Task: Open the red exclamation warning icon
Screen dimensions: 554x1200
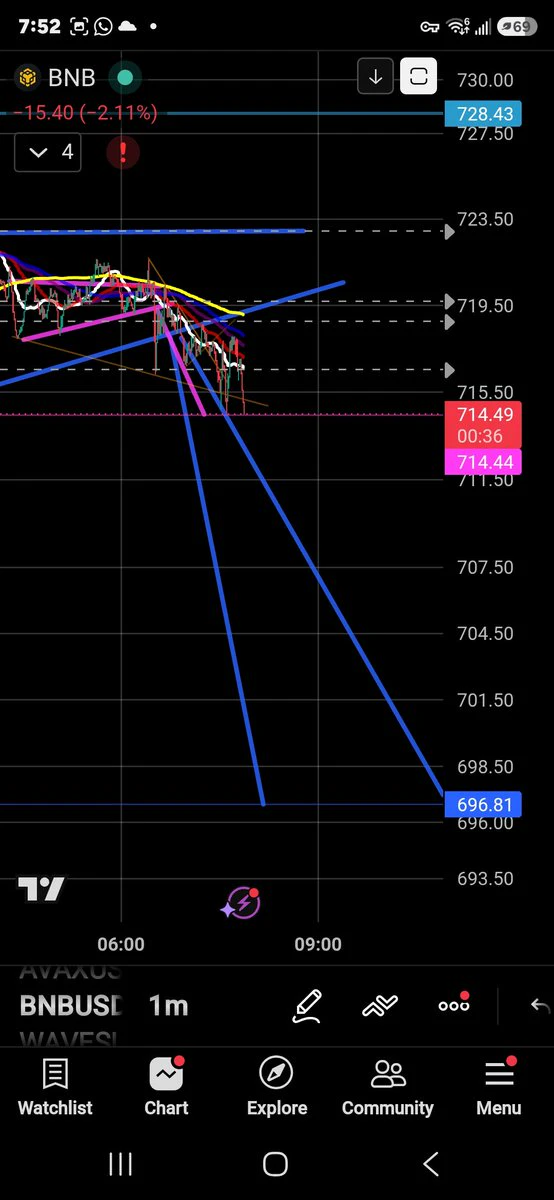Action: (123, 153)
